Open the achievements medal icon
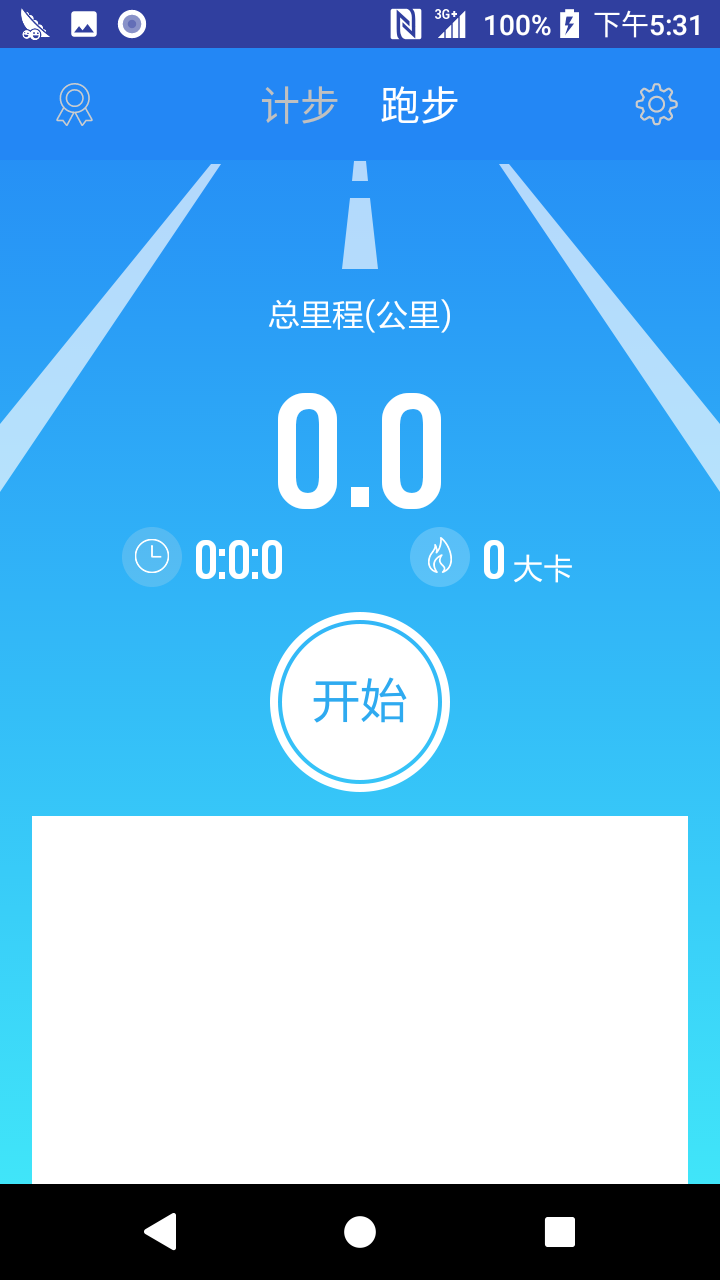 point(74,104)
